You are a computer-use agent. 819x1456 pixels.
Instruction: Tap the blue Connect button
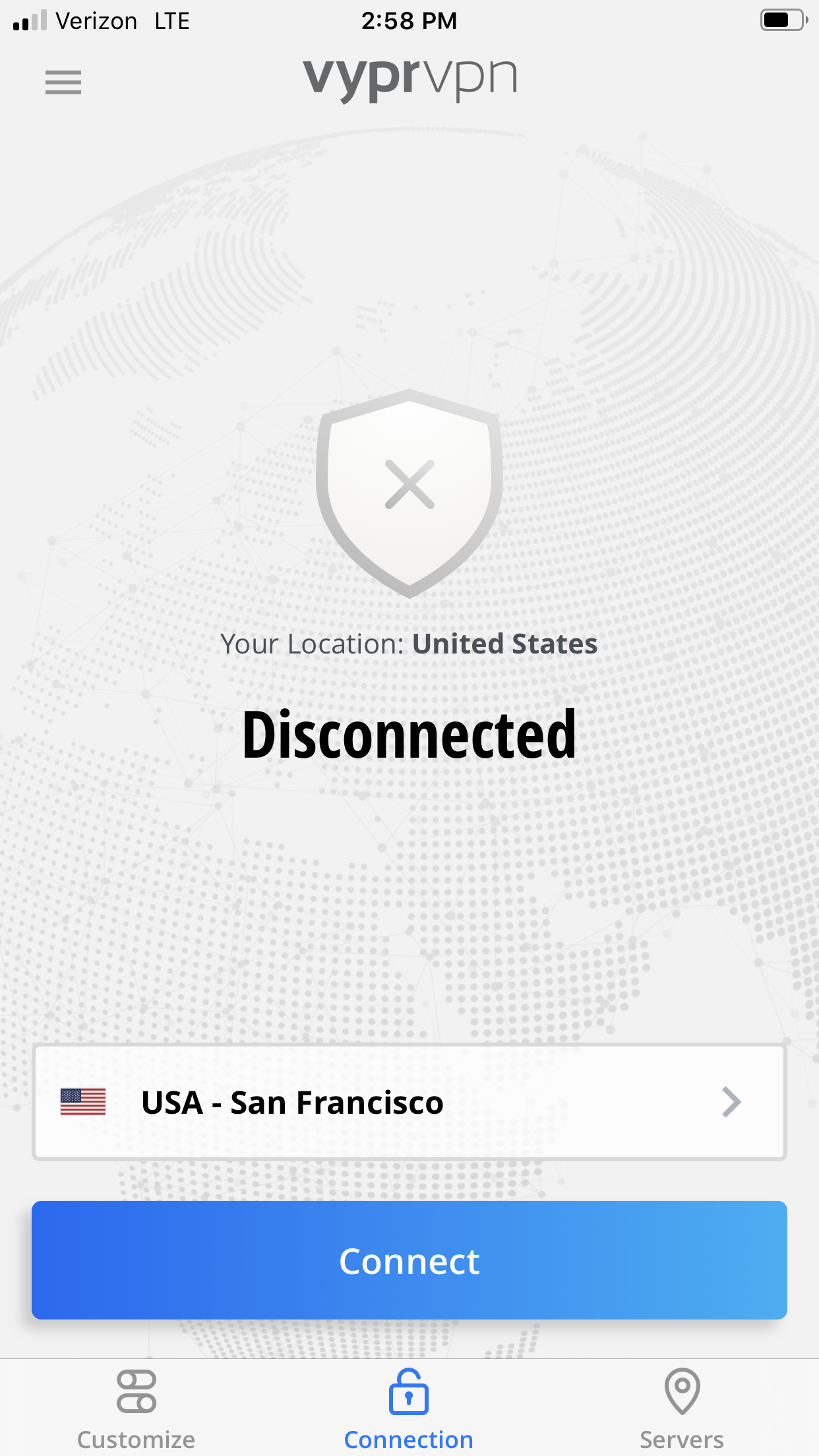409,1260
